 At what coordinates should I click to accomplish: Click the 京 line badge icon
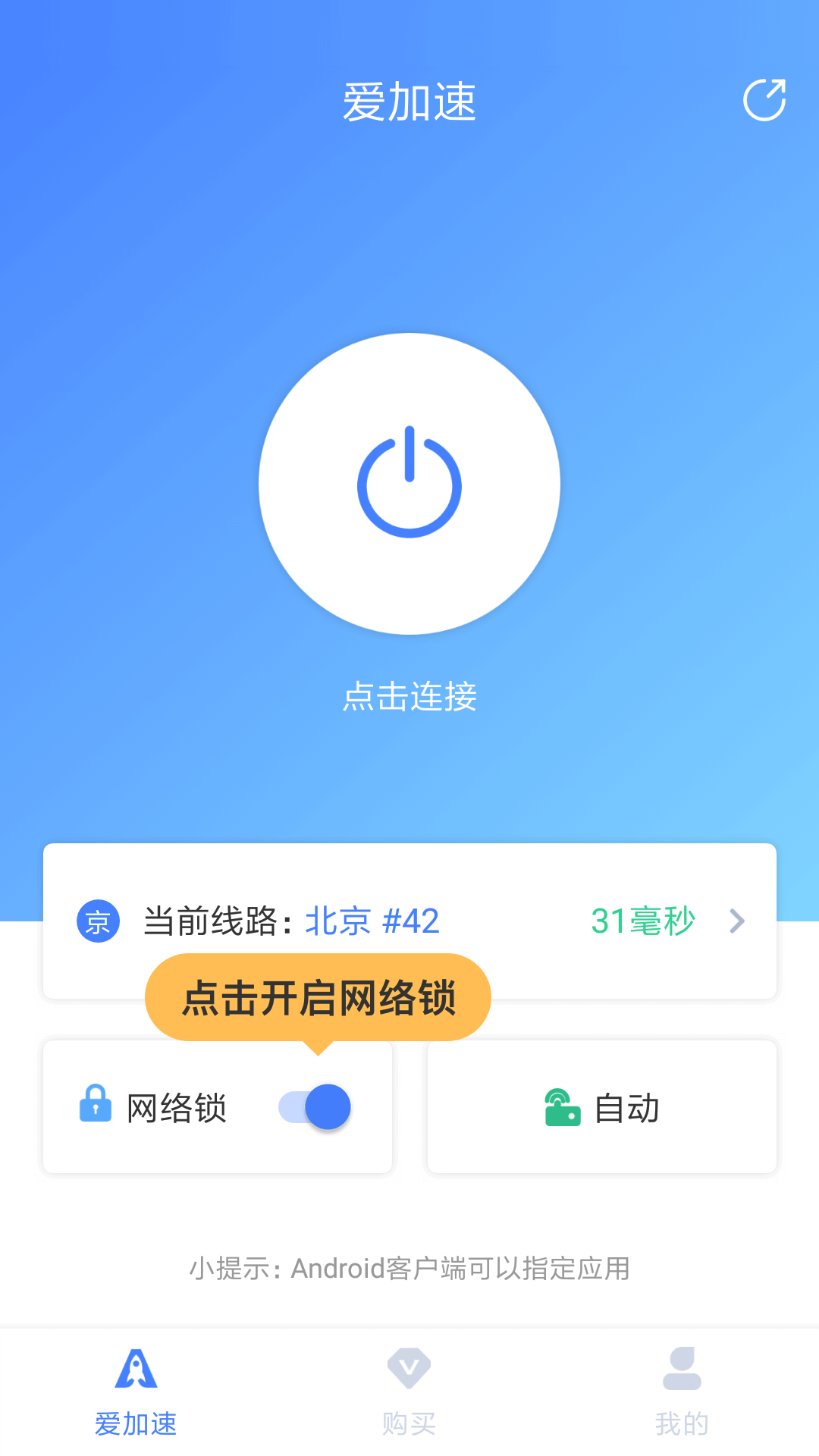(x=97, y=920)
